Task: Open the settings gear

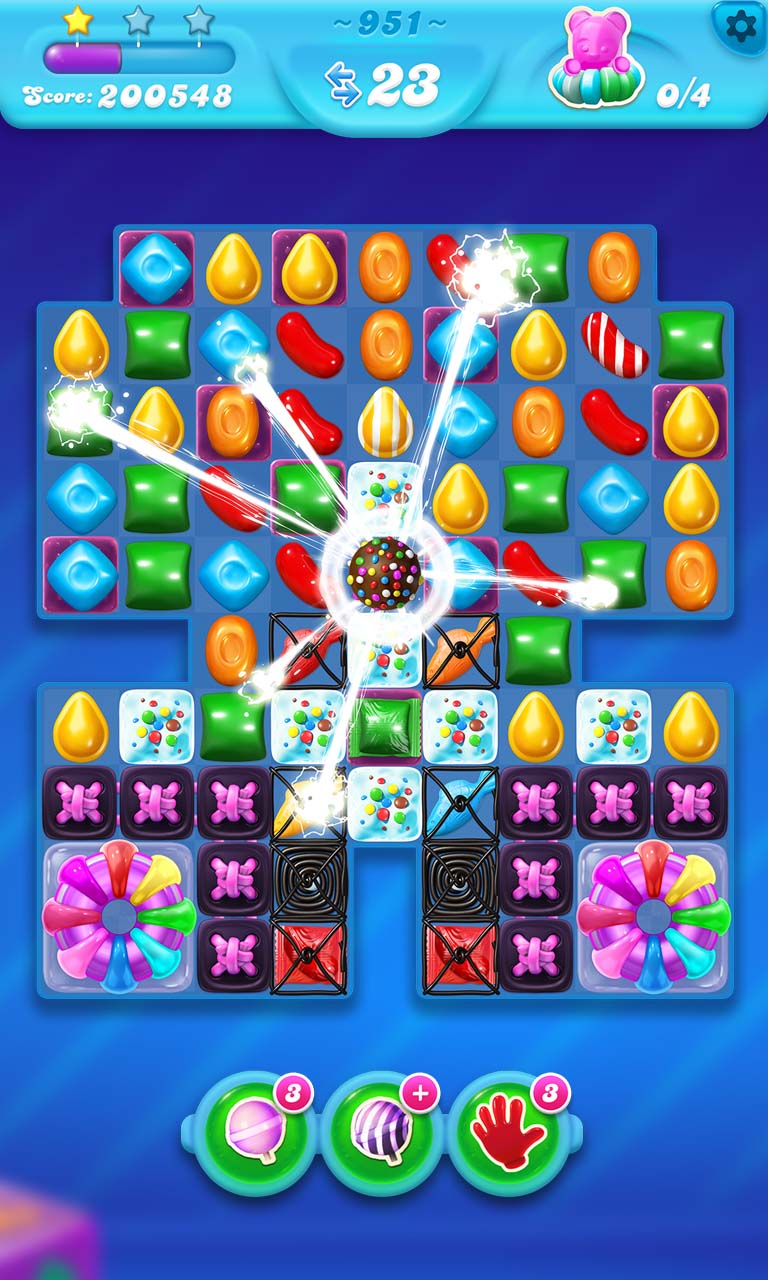Action: [740, 27]
